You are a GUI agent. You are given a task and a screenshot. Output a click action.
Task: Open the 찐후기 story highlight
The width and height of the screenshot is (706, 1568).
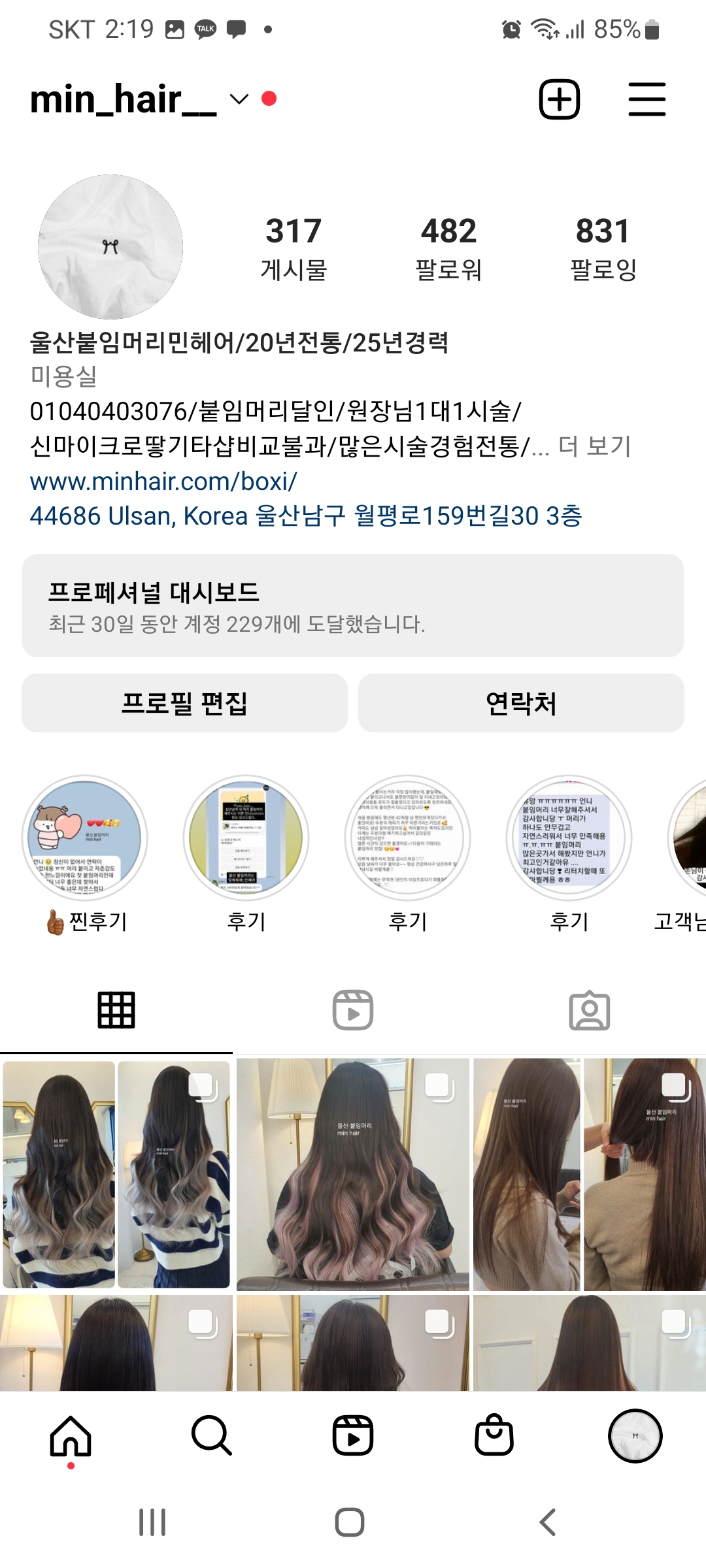pyautogui.click(x=85, y=838)
